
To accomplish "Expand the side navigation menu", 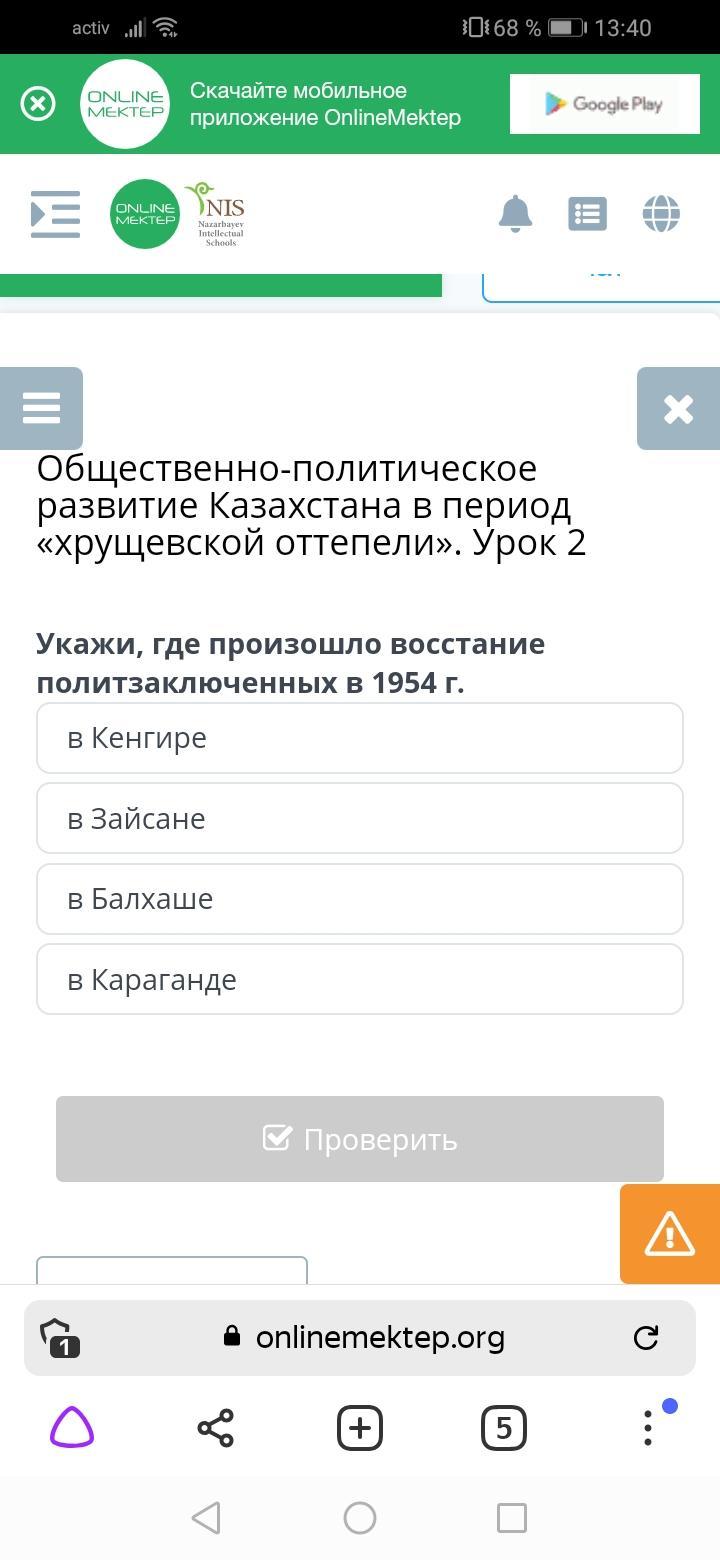I will point(55,214).
